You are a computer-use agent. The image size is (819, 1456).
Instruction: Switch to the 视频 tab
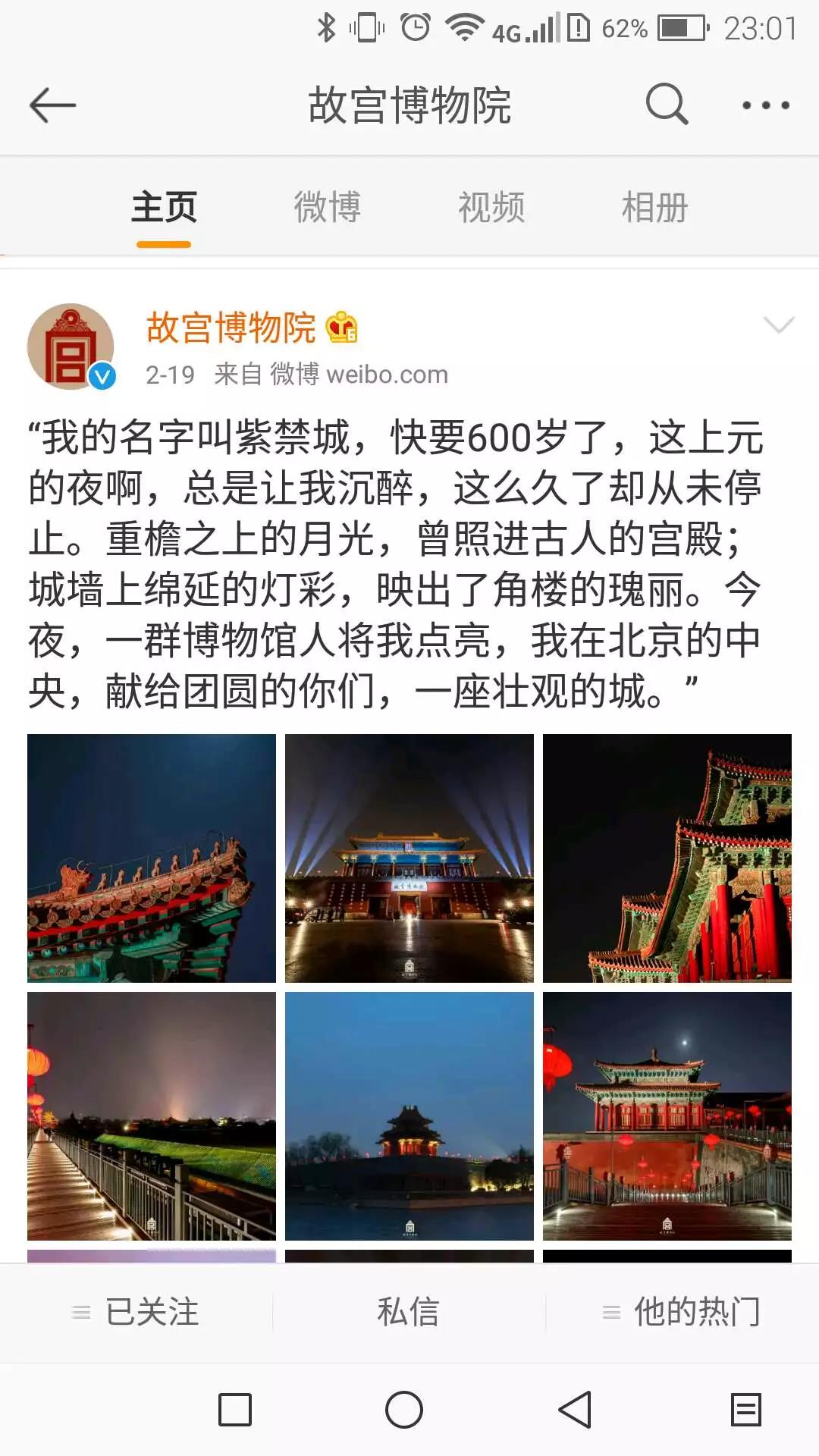(491, 208)
